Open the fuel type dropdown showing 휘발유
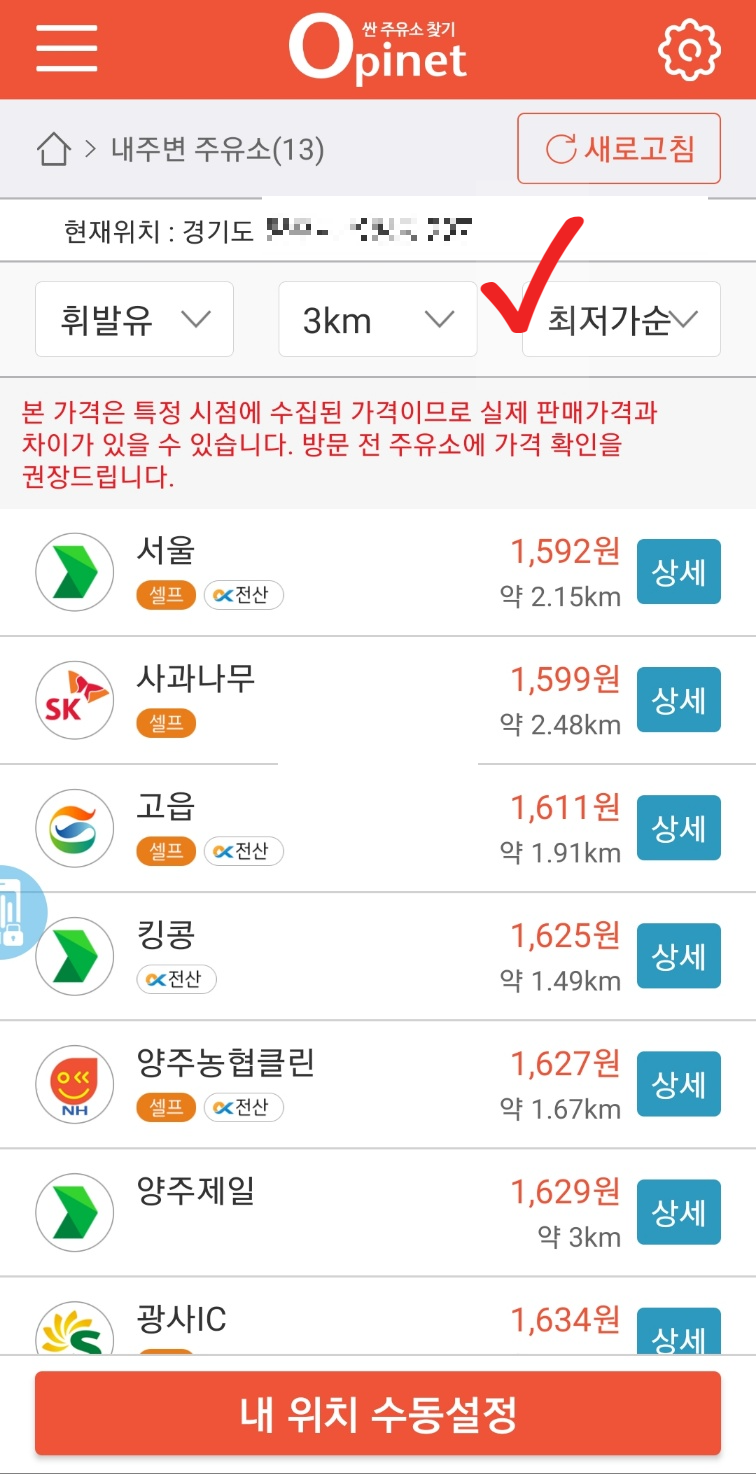The width and height of the screenshot is (756, 1474). tap(134, 319)
